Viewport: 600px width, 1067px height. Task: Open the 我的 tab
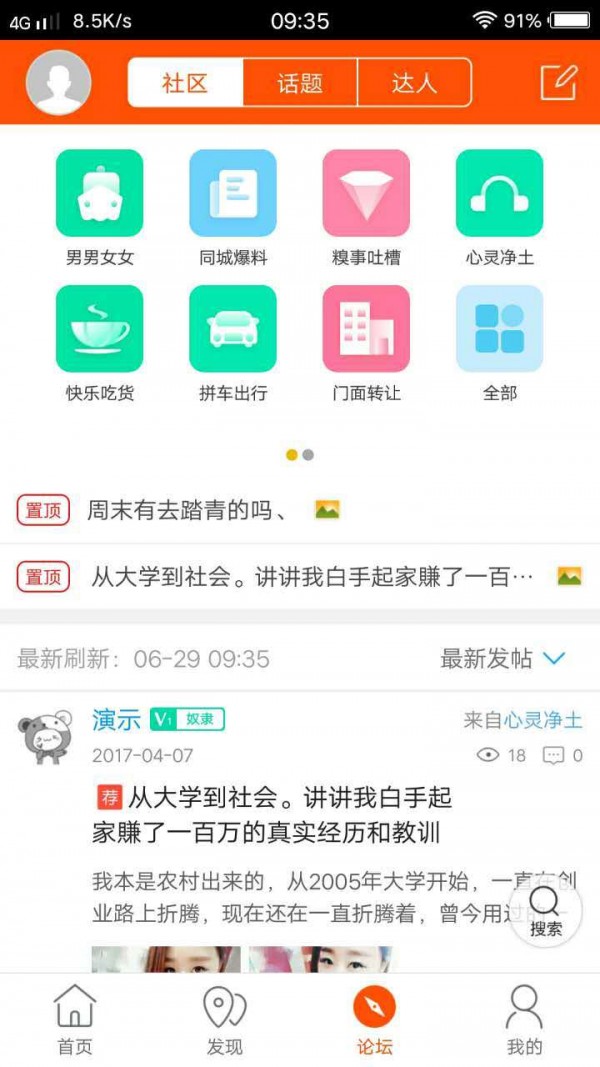[x=524, y=1020]
